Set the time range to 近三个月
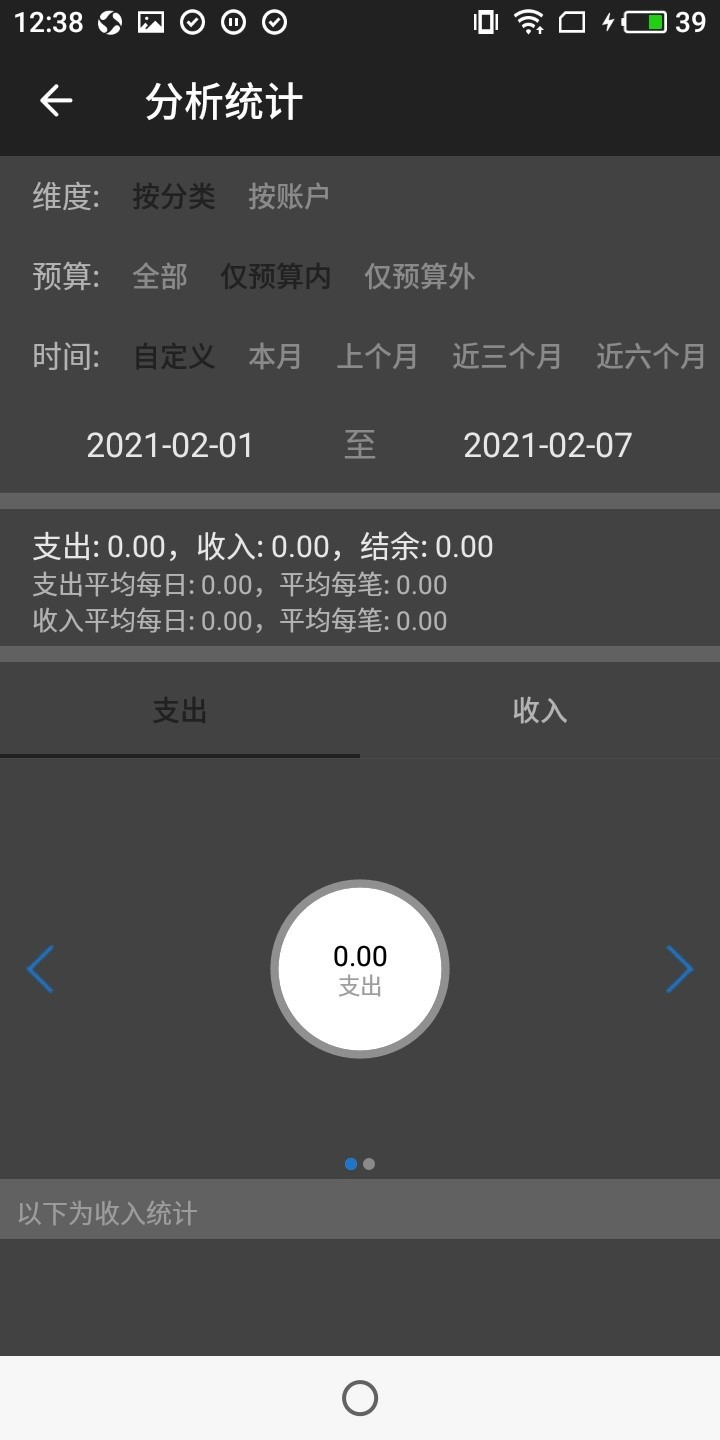720x1440 pixels. 507,356
